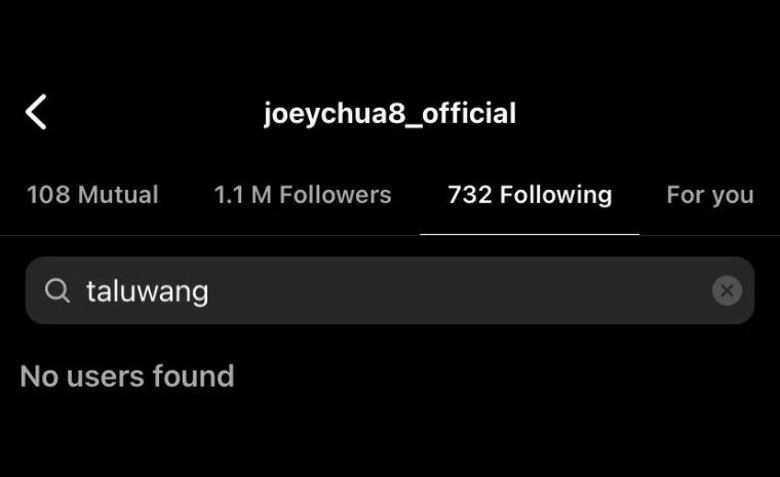The image size is (780, 477).
Task: Select the 732 Following tab
Action: (529, 194)
